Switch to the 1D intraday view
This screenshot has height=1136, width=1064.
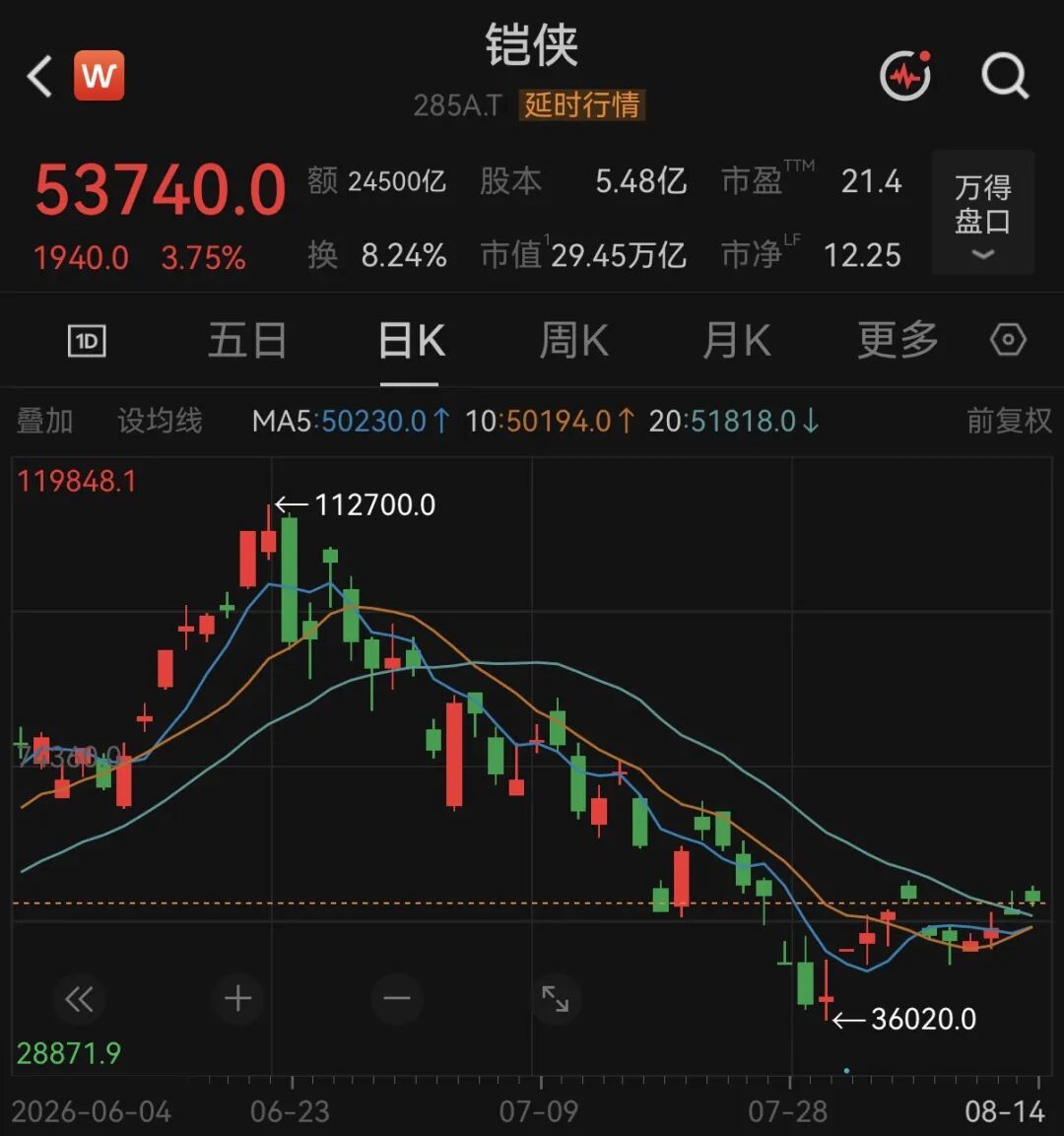click(x=87, y=341)
